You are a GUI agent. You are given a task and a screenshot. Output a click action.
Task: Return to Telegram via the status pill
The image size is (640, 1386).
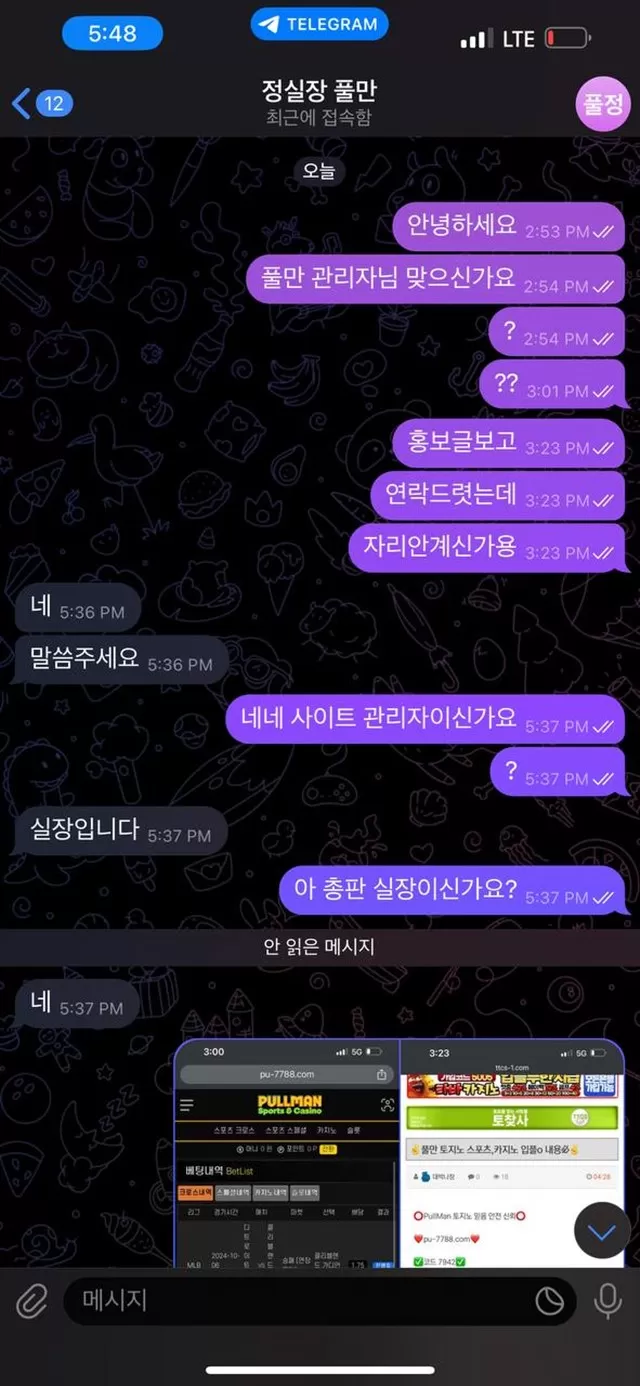coord(319,24)
